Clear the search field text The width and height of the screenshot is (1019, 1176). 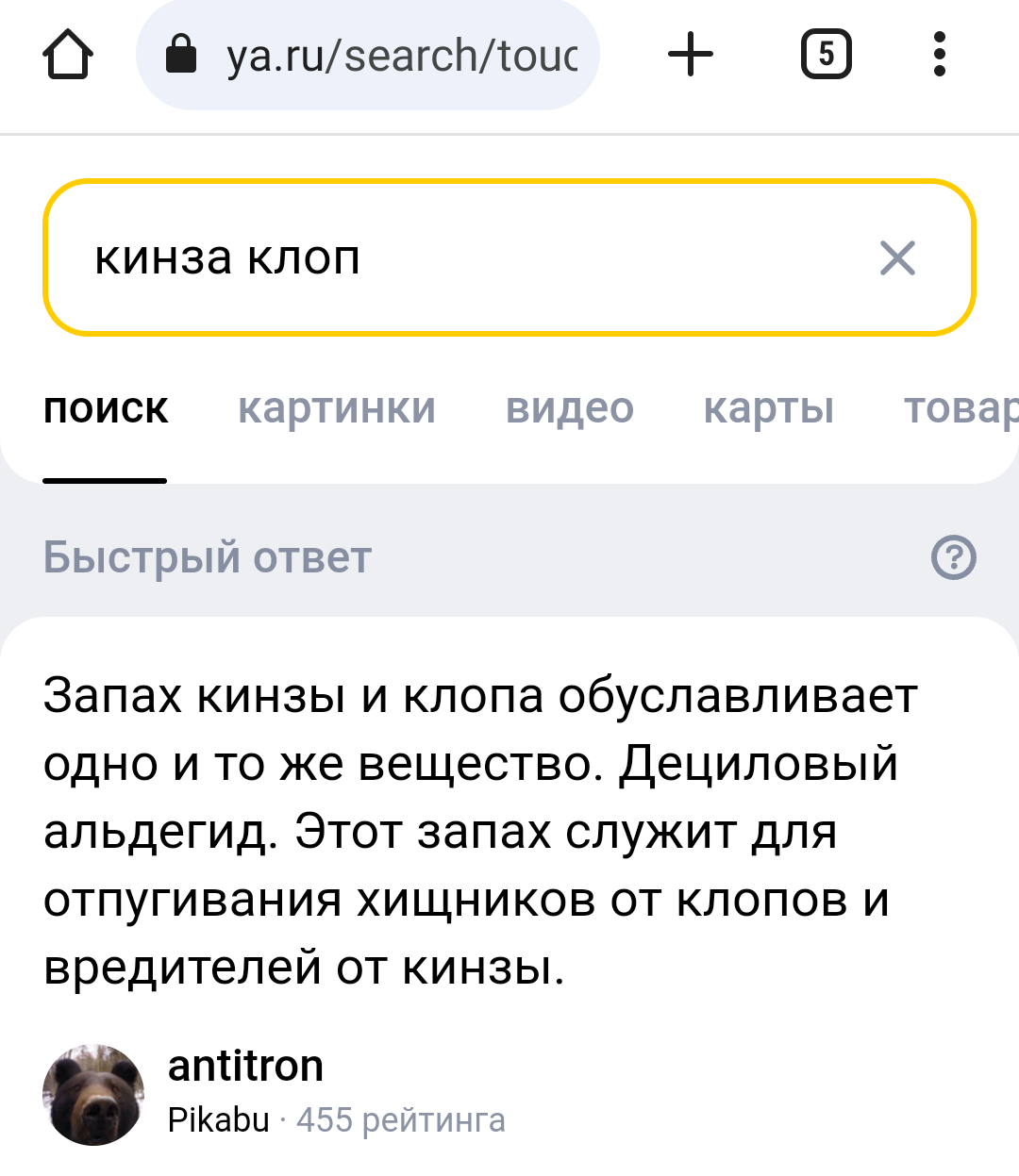(897, 257)
